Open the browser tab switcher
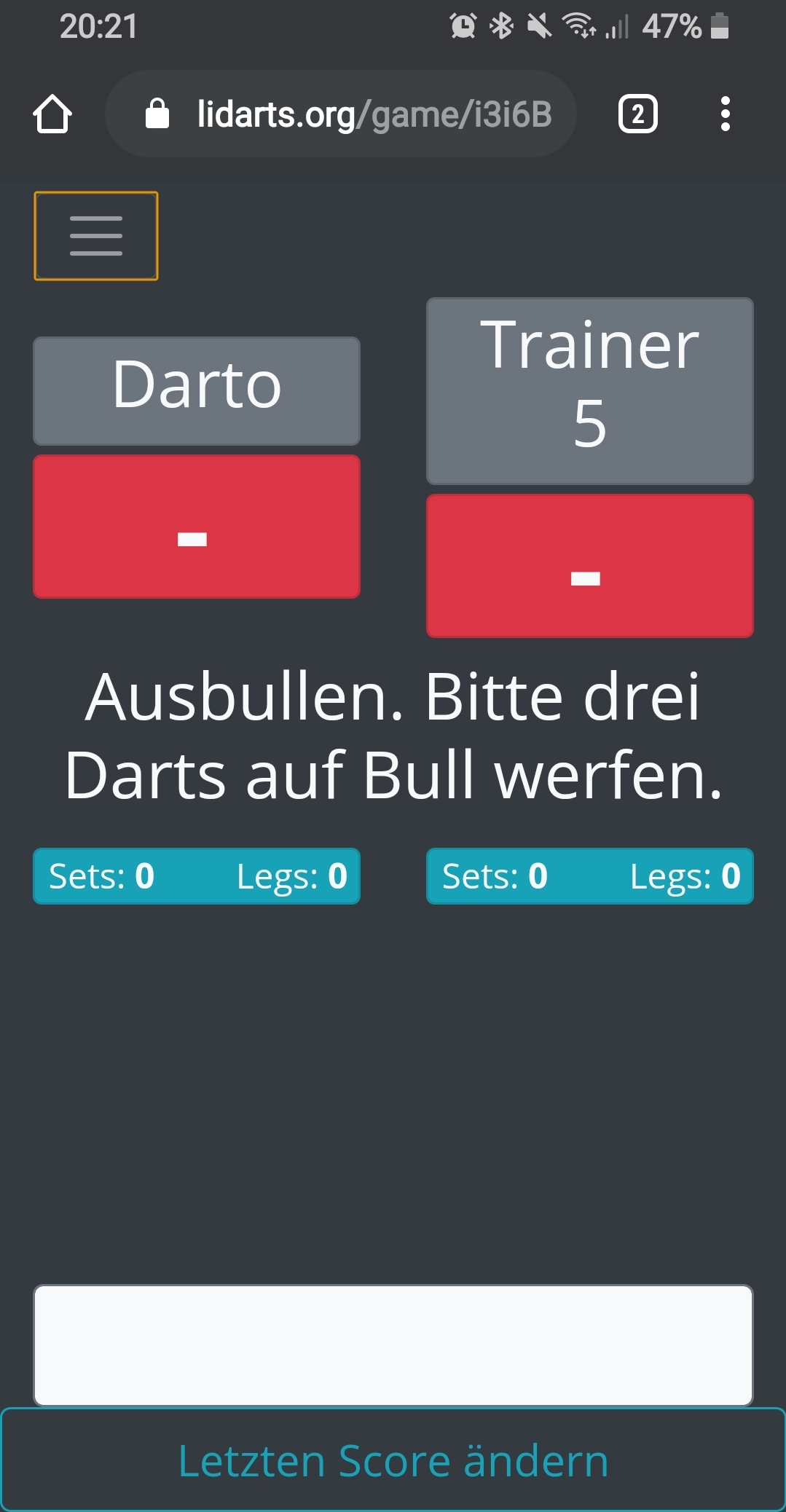The image size is (786, 1512). point(637,114)
